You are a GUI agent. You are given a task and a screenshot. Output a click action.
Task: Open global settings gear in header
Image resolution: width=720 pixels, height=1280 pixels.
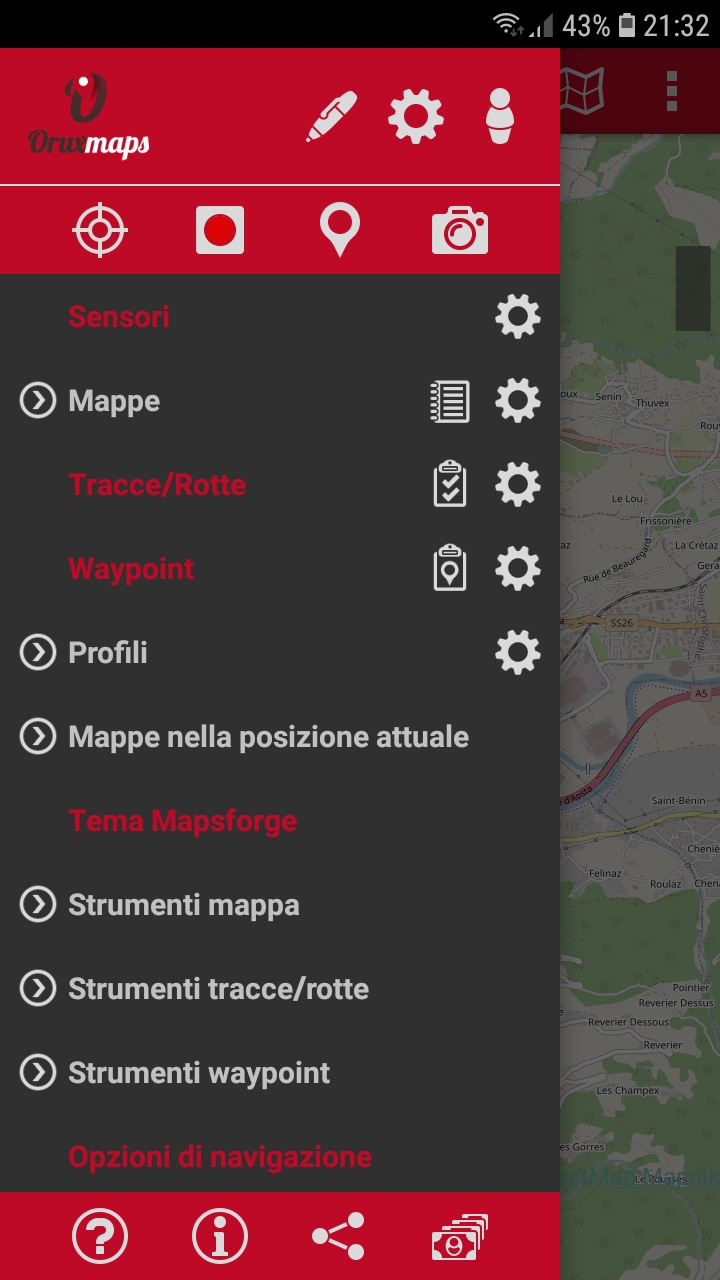(x=416, y=116)
